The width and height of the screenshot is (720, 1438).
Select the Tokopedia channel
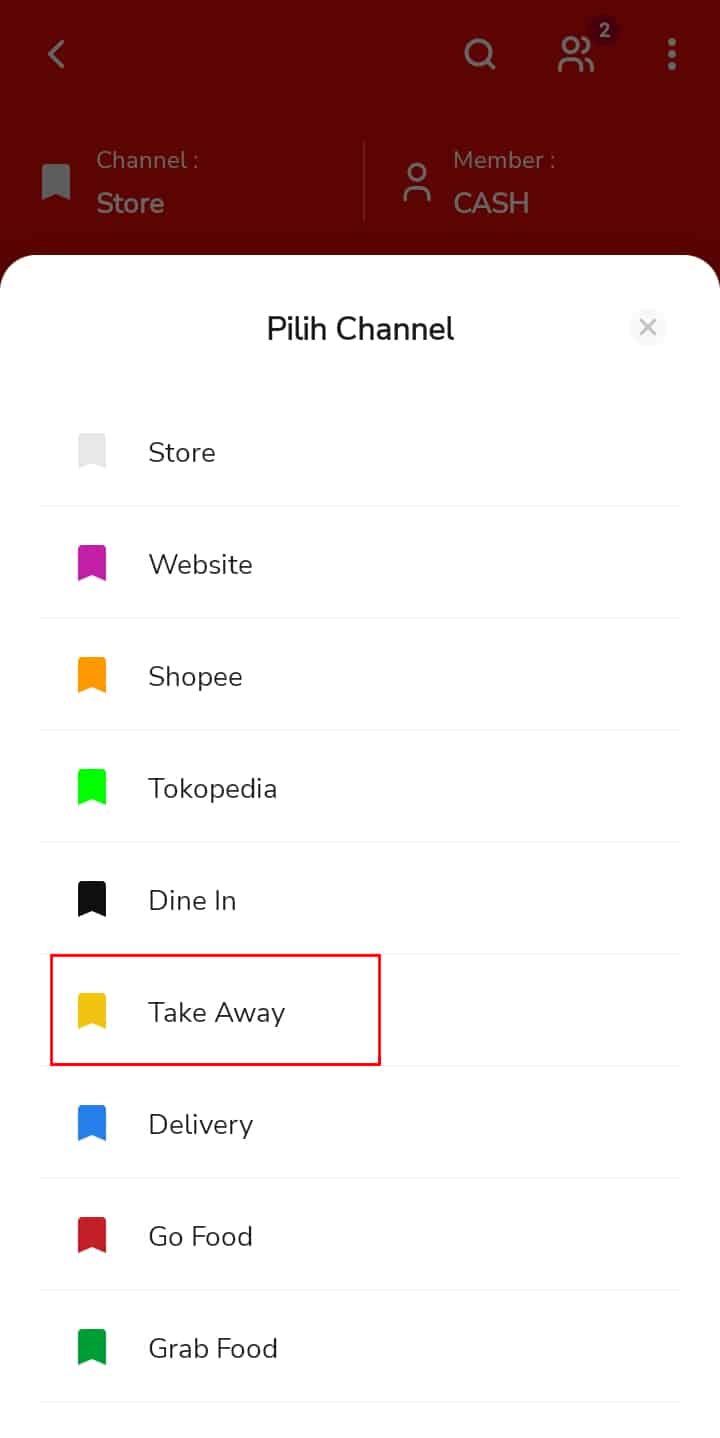pyautogui.click(x=360, y=788)
